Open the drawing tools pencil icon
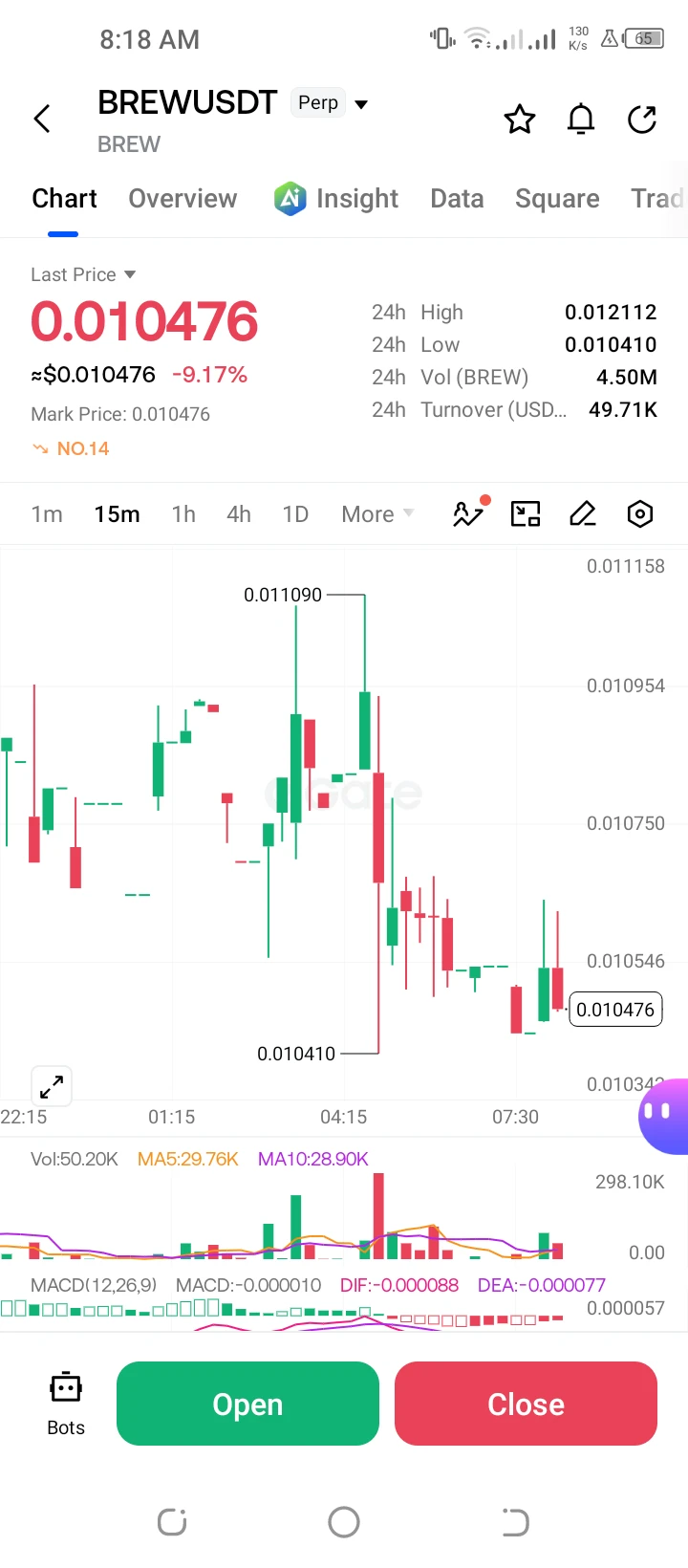The width and height of the screenshot is (688, 1568). 583,514
